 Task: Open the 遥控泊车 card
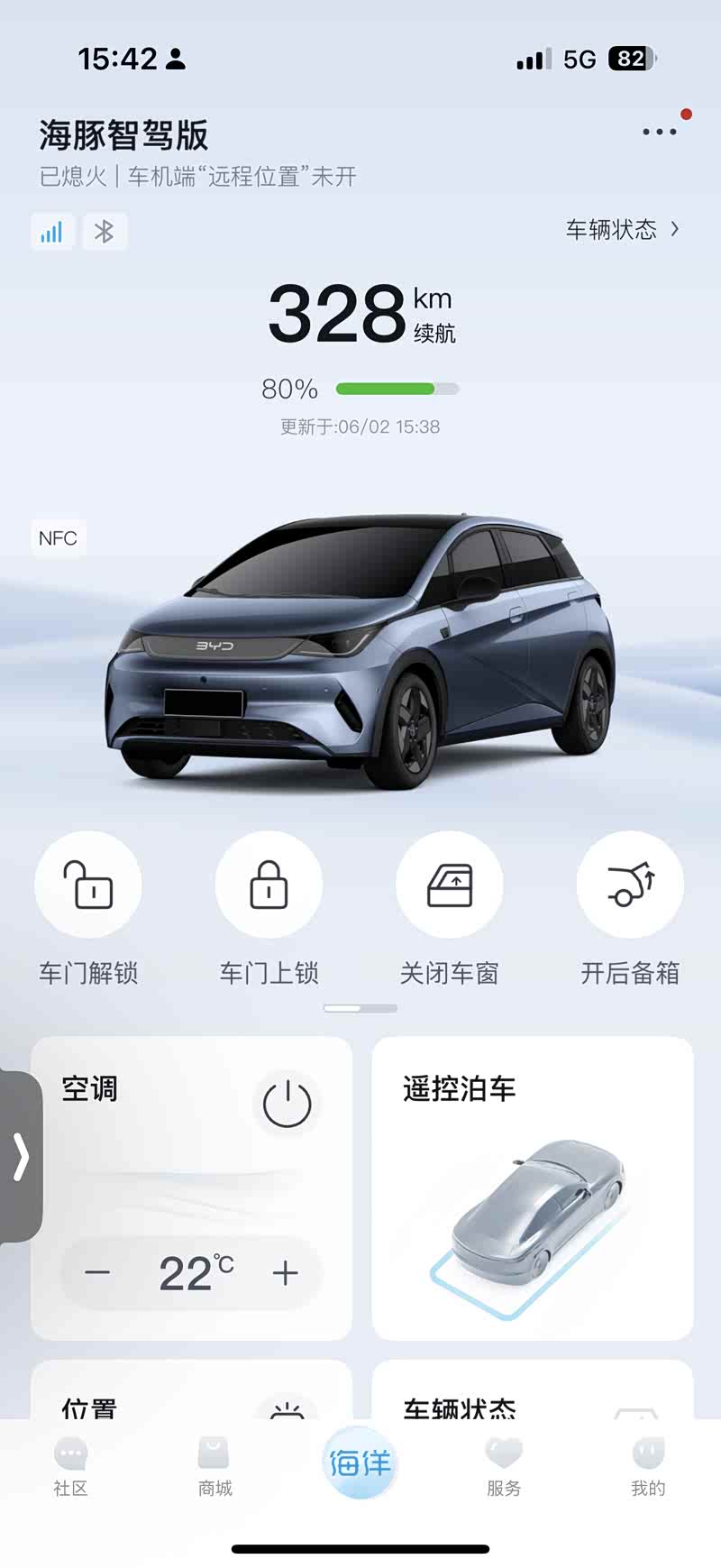coord(533,1188)
